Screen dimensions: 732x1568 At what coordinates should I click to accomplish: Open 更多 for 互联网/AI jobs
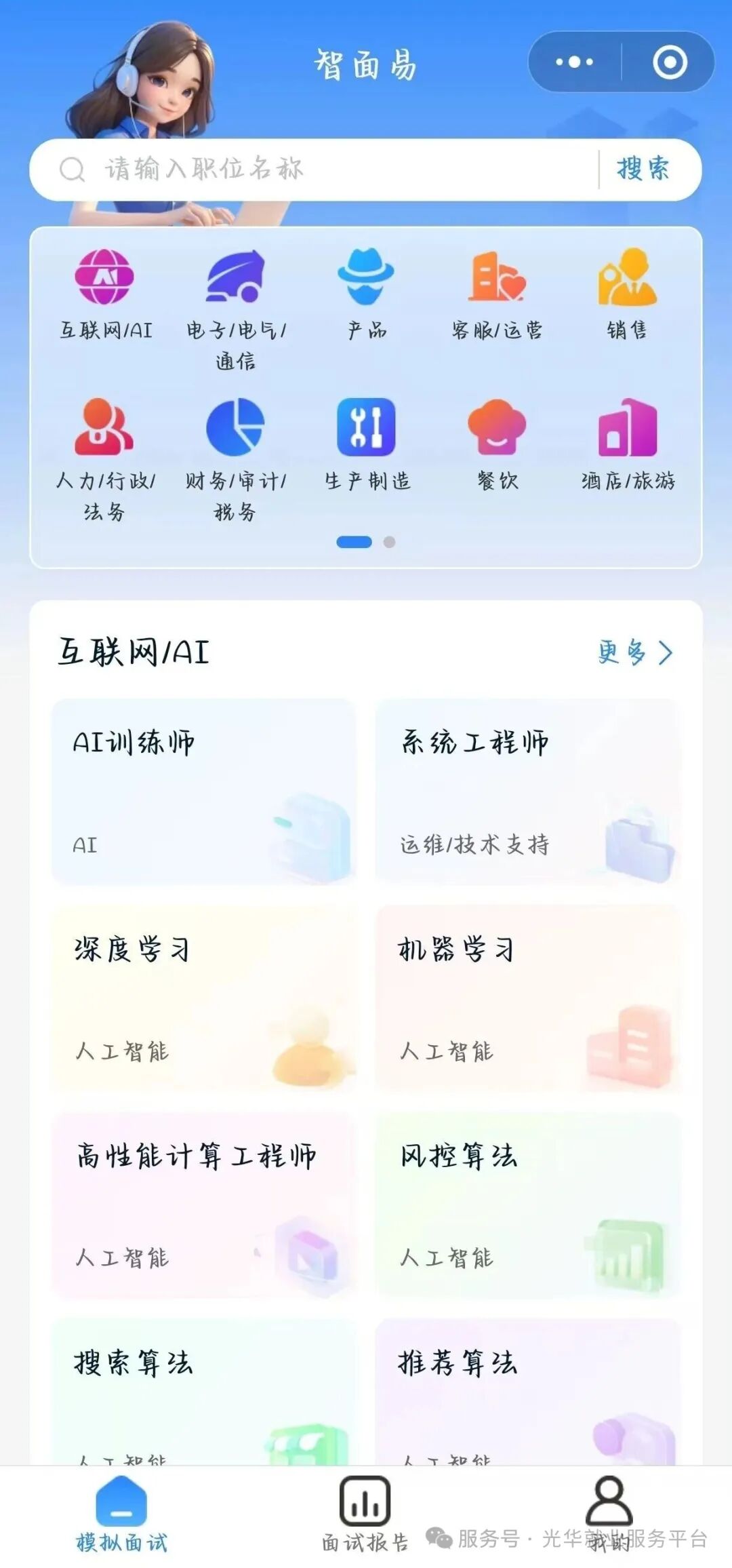pos(631,652)
